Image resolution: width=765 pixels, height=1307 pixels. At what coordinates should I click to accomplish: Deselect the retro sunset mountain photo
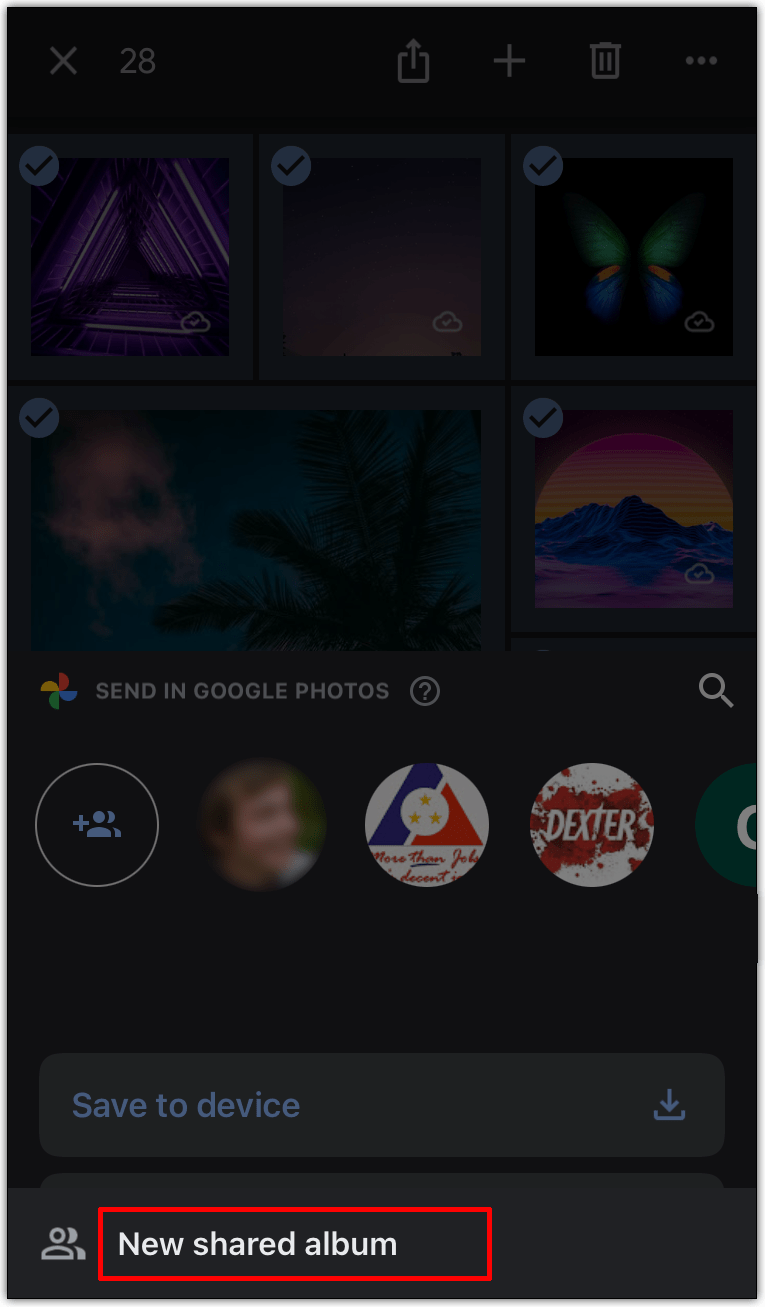(544, 418)
